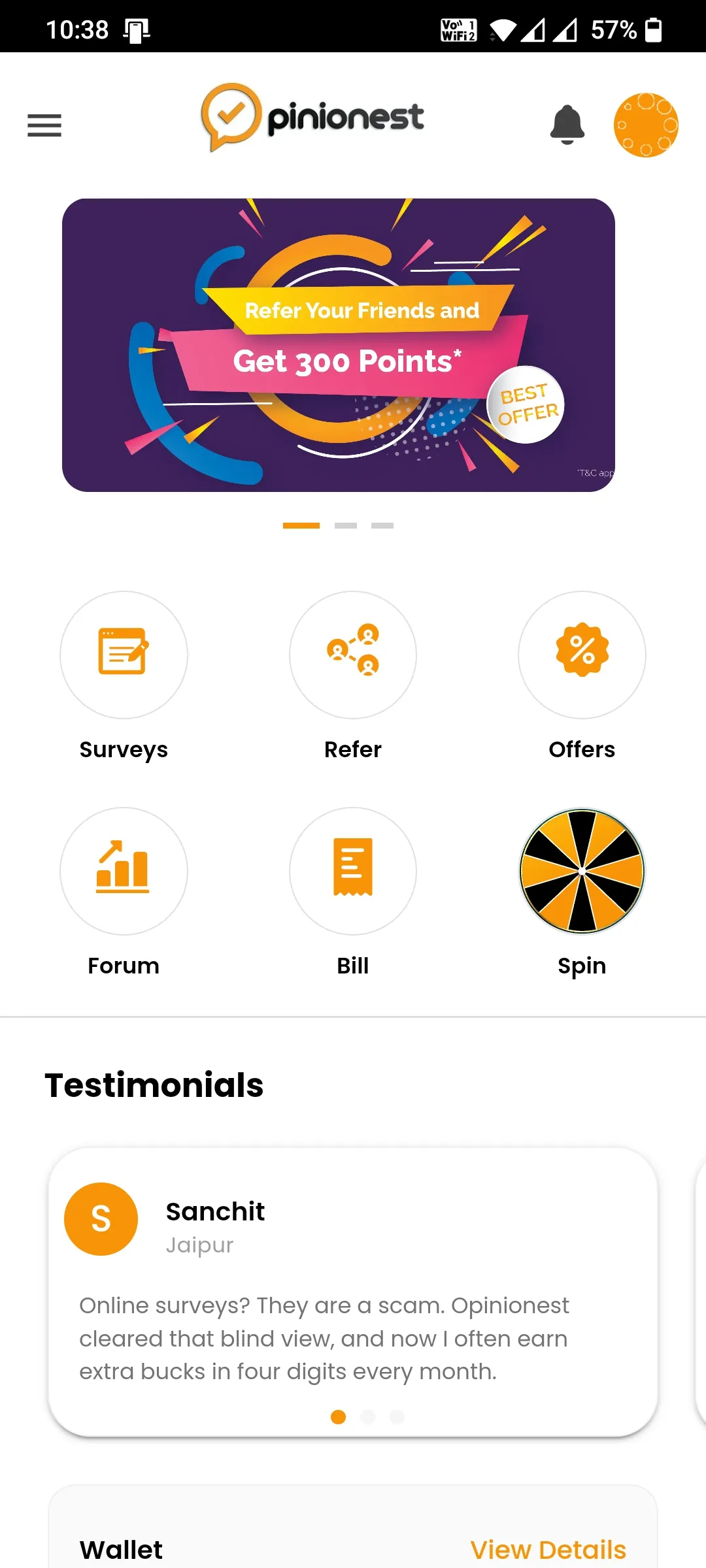
Task: Go to Surveys
Action: [x=124, y=655]
